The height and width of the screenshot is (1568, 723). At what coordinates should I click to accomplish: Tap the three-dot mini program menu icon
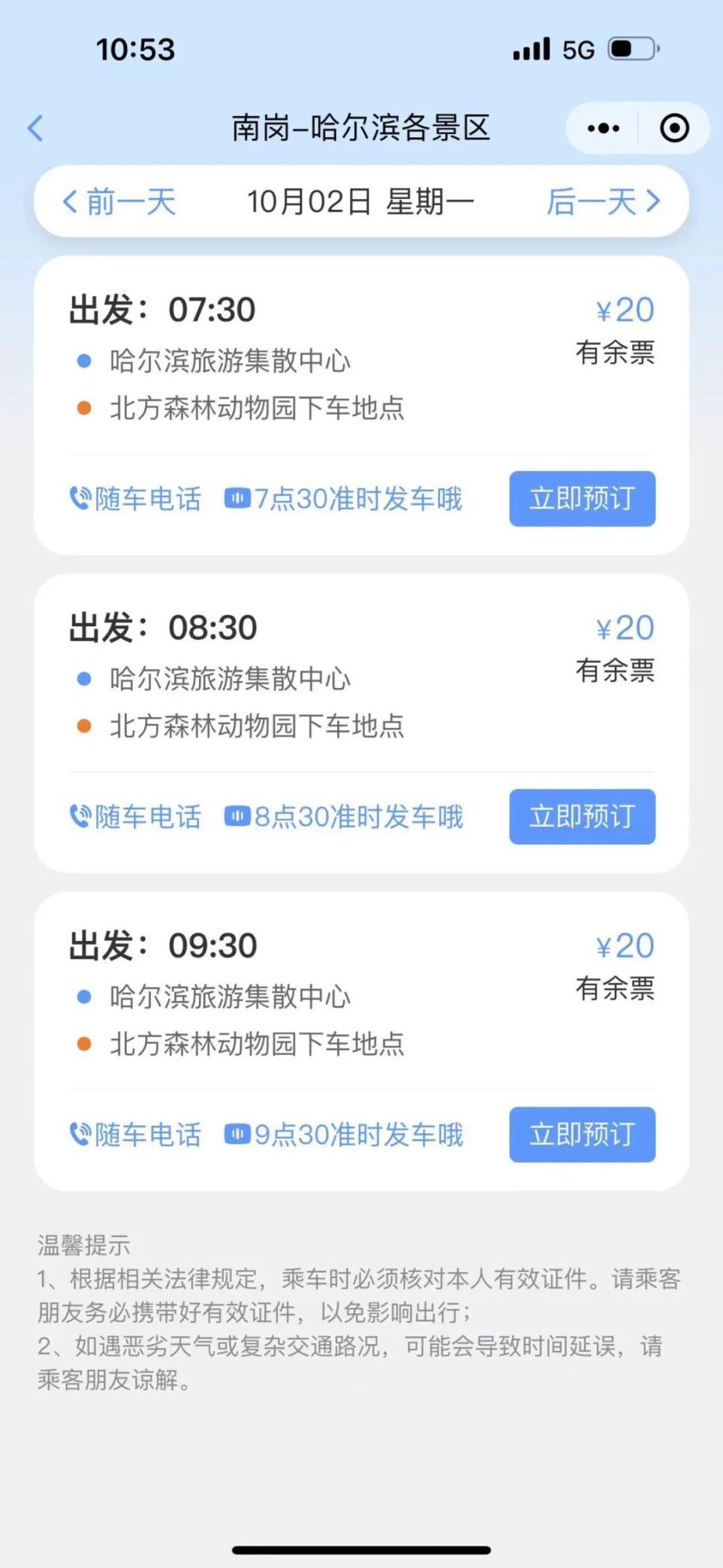click(x=602, y=128)
